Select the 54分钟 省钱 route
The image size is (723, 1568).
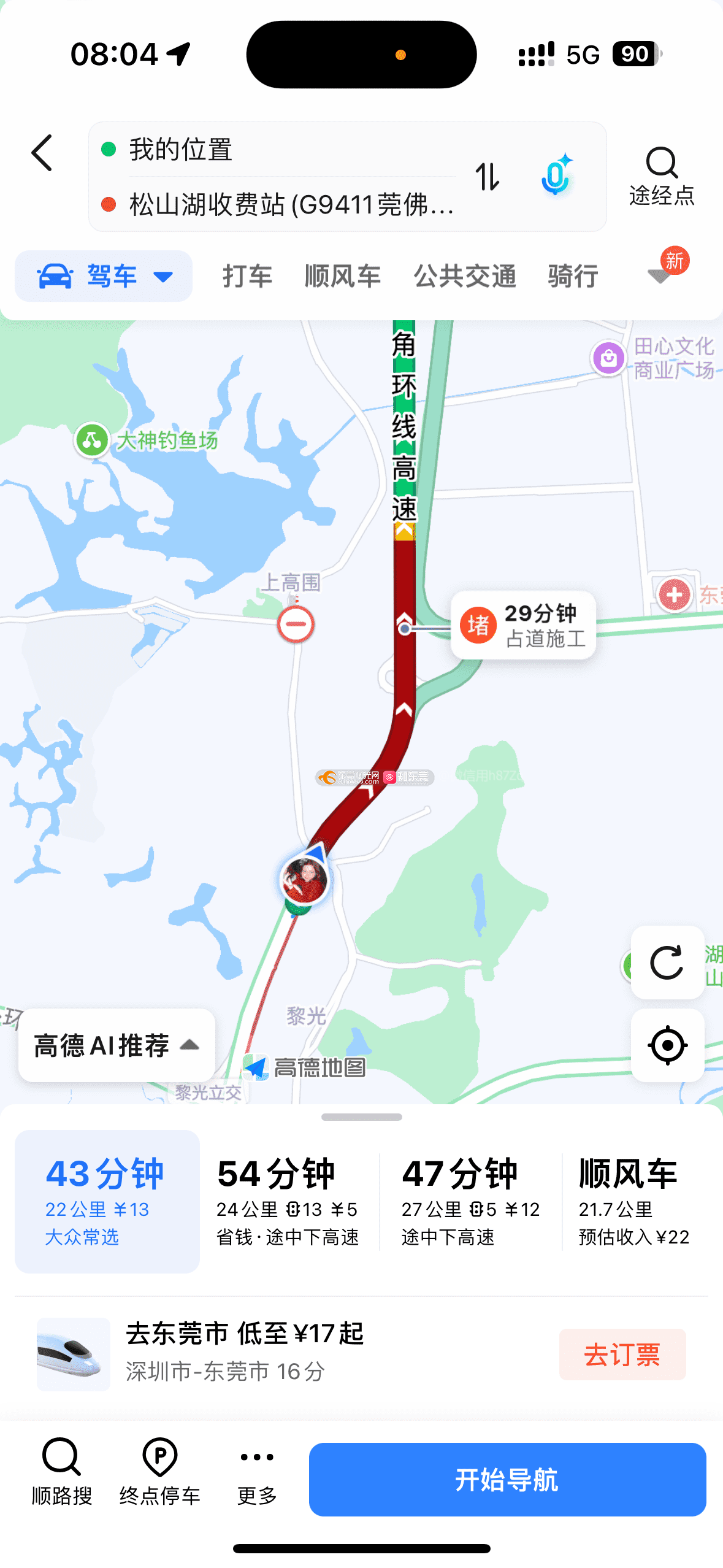click(288, 1201)
